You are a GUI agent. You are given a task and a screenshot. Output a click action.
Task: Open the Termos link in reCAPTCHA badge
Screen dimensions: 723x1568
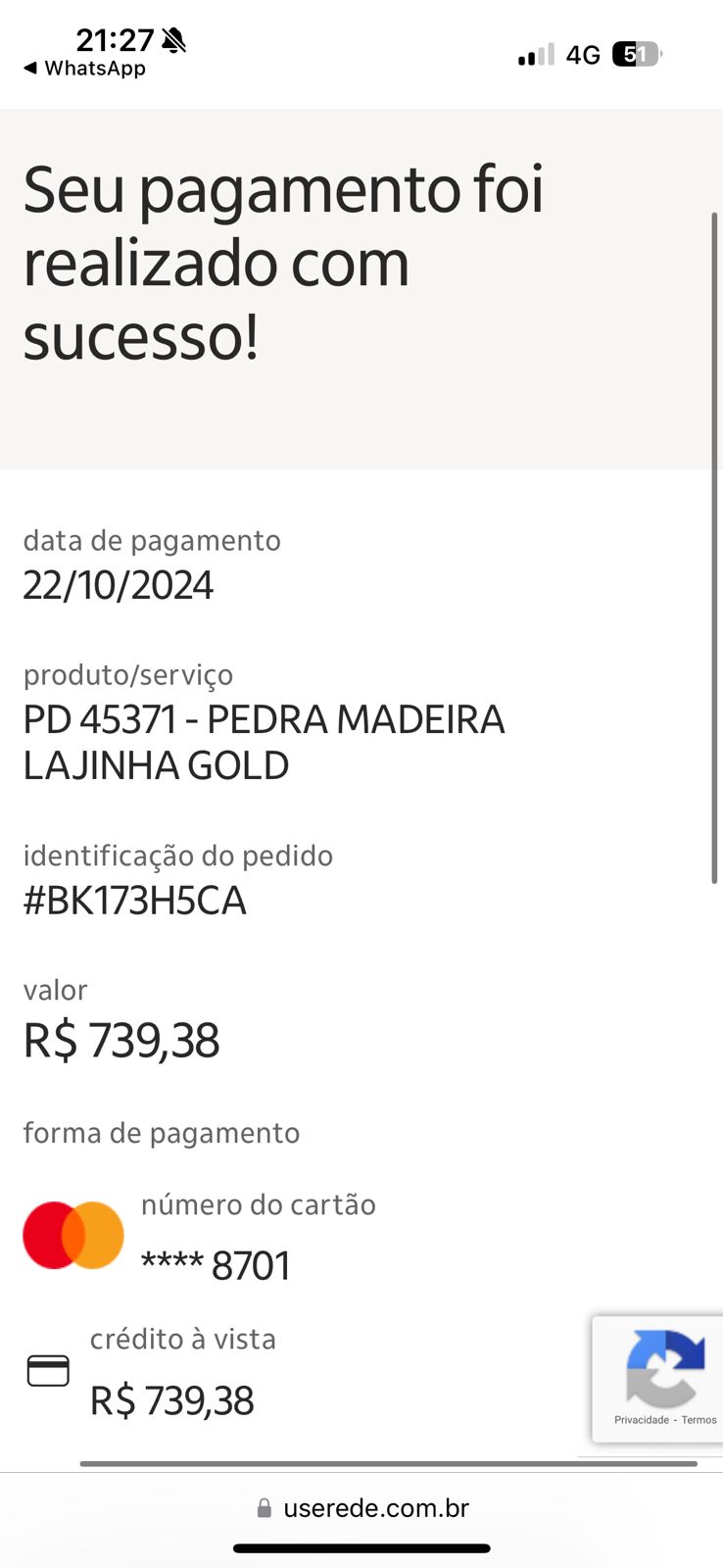click(x=699, y=1419)
